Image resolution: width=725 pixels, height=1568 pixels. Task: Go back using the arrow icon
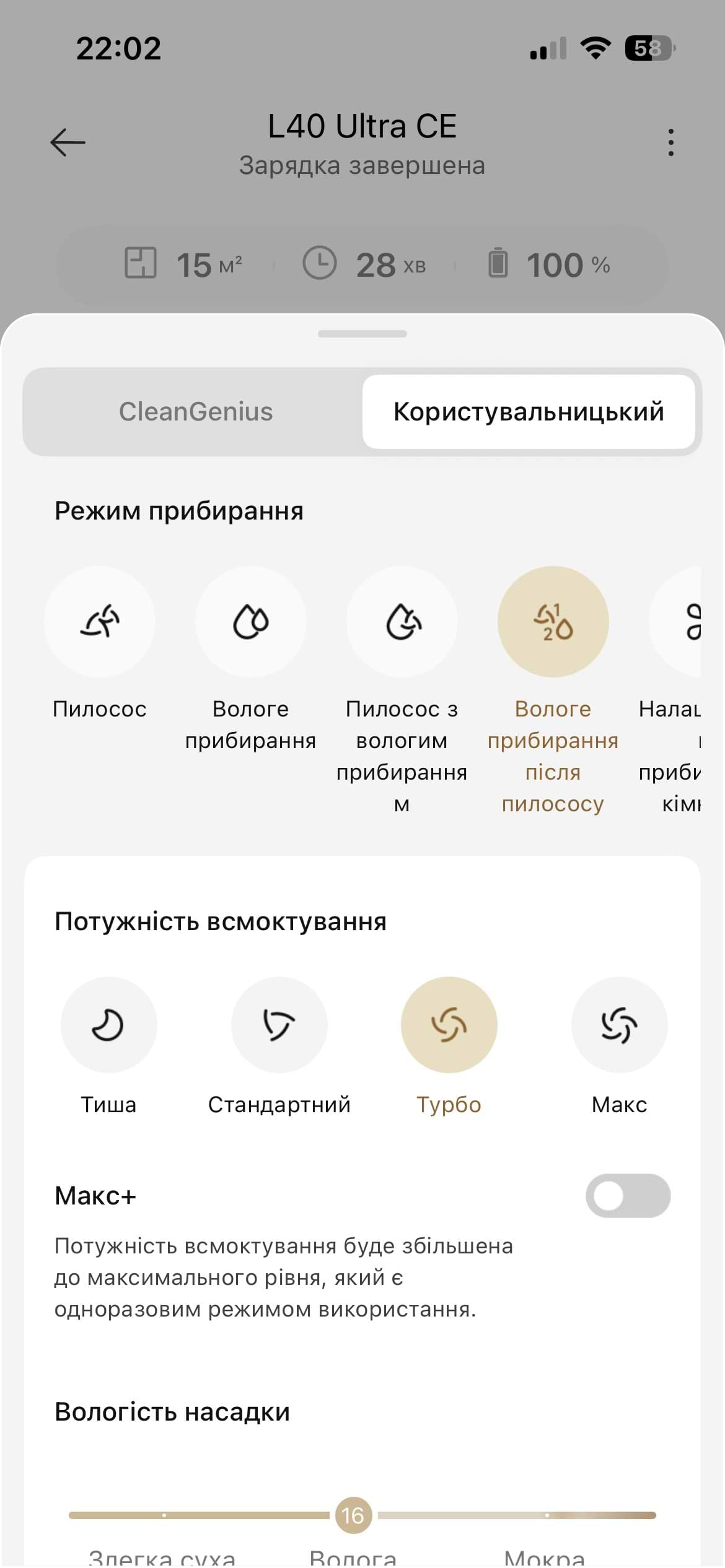pyautogui.click(x=68, y=142)
